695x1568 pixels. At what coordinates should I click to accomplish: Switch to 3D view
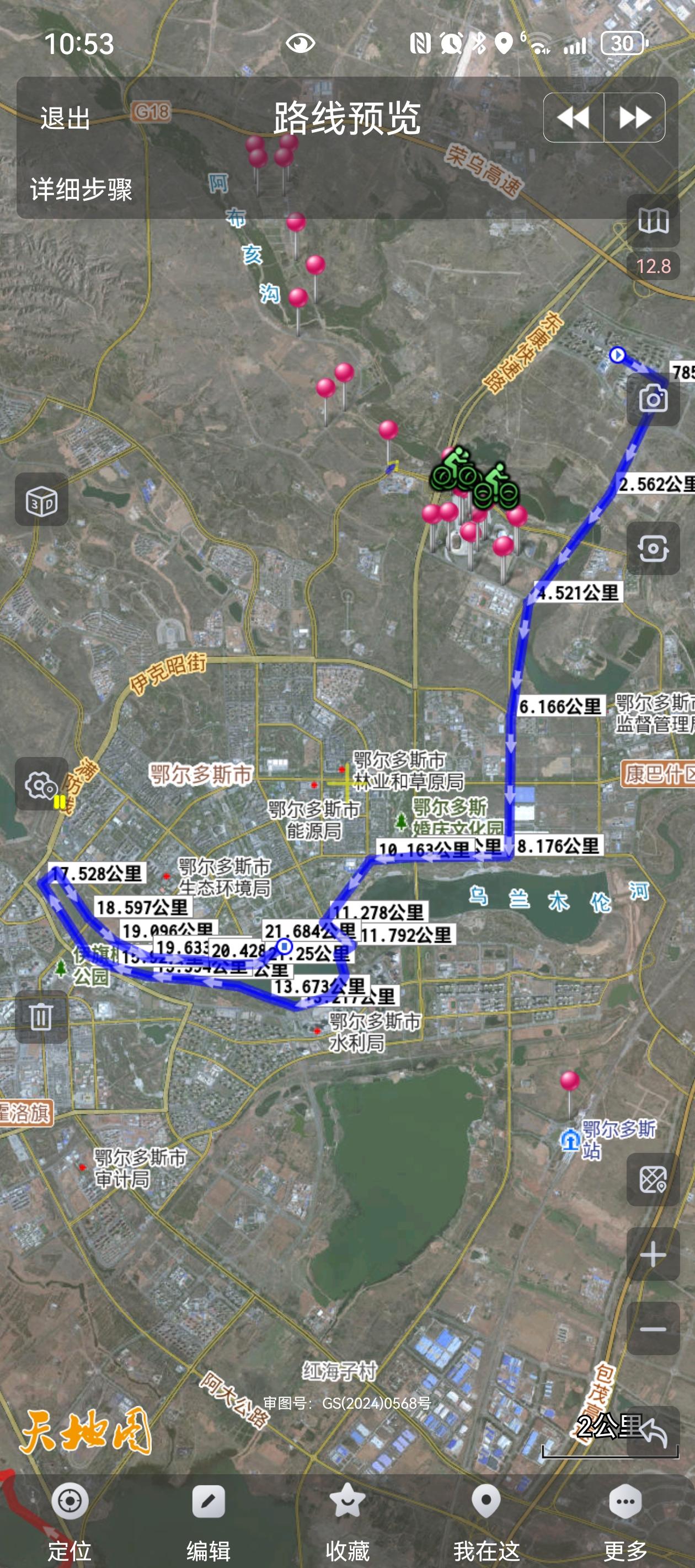pos(41,500)
